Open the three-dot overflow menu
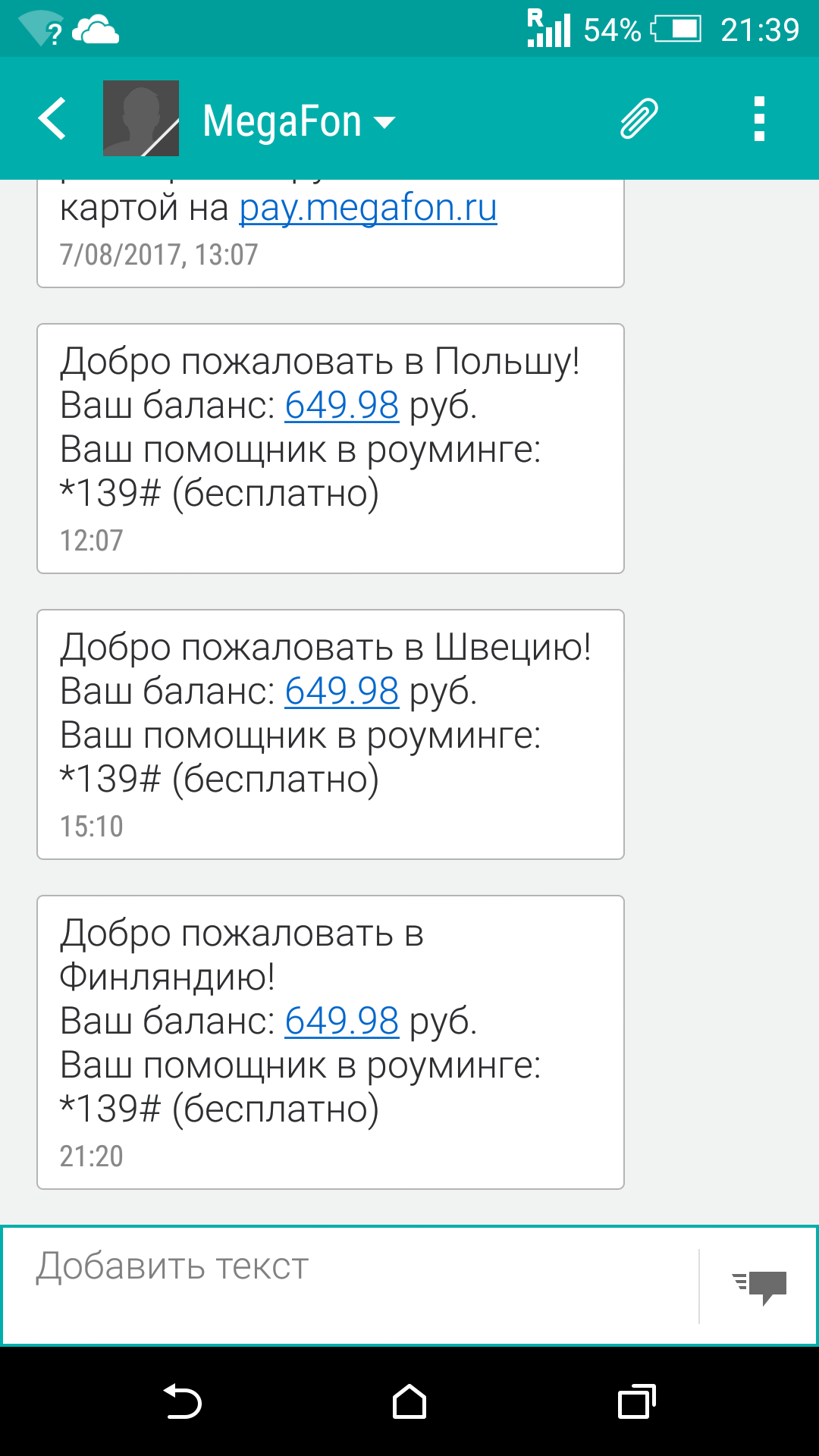This screenshot has height=1456, width=819. [x=759, y=119]
